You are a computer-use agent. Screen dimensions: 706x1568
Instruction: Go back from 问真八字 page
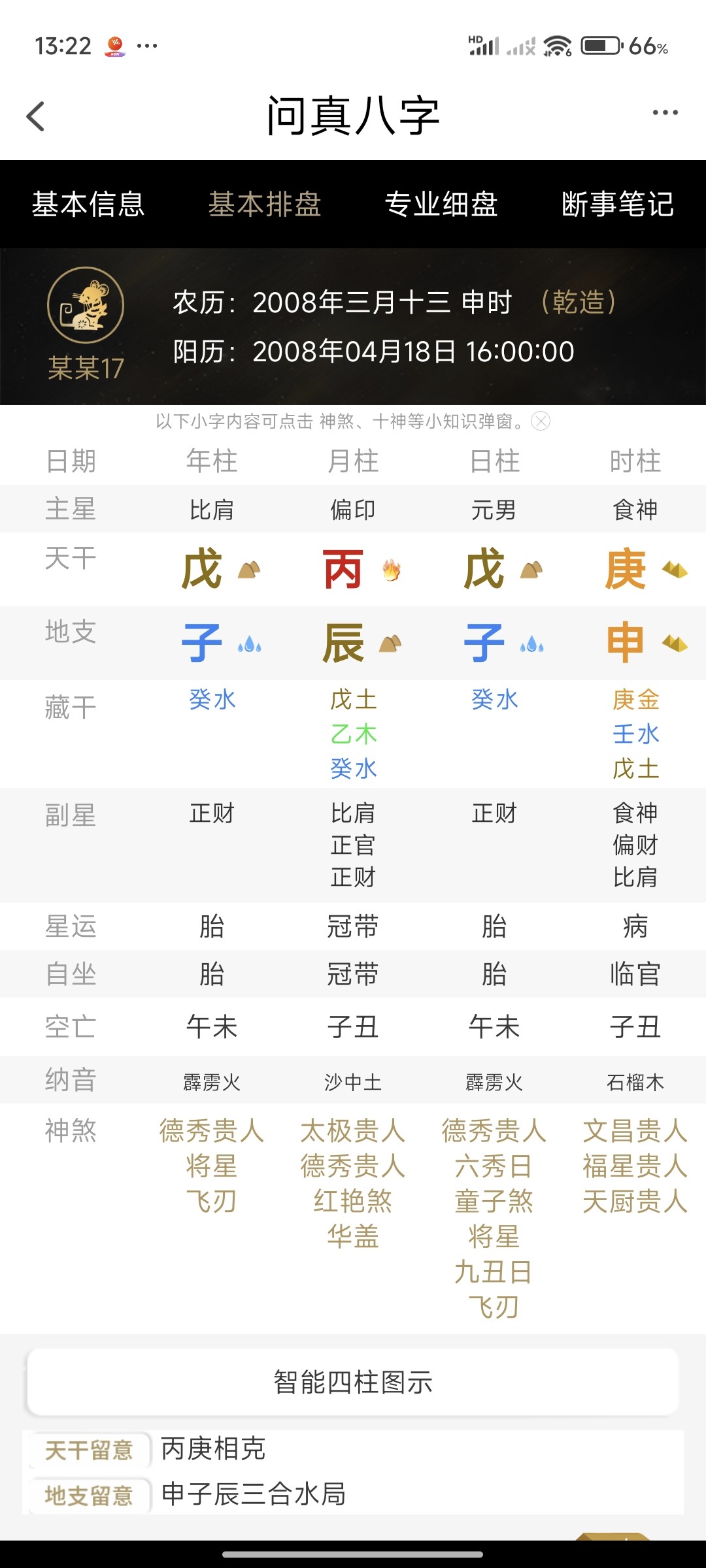pyautogui.click(x=36, y=116)
